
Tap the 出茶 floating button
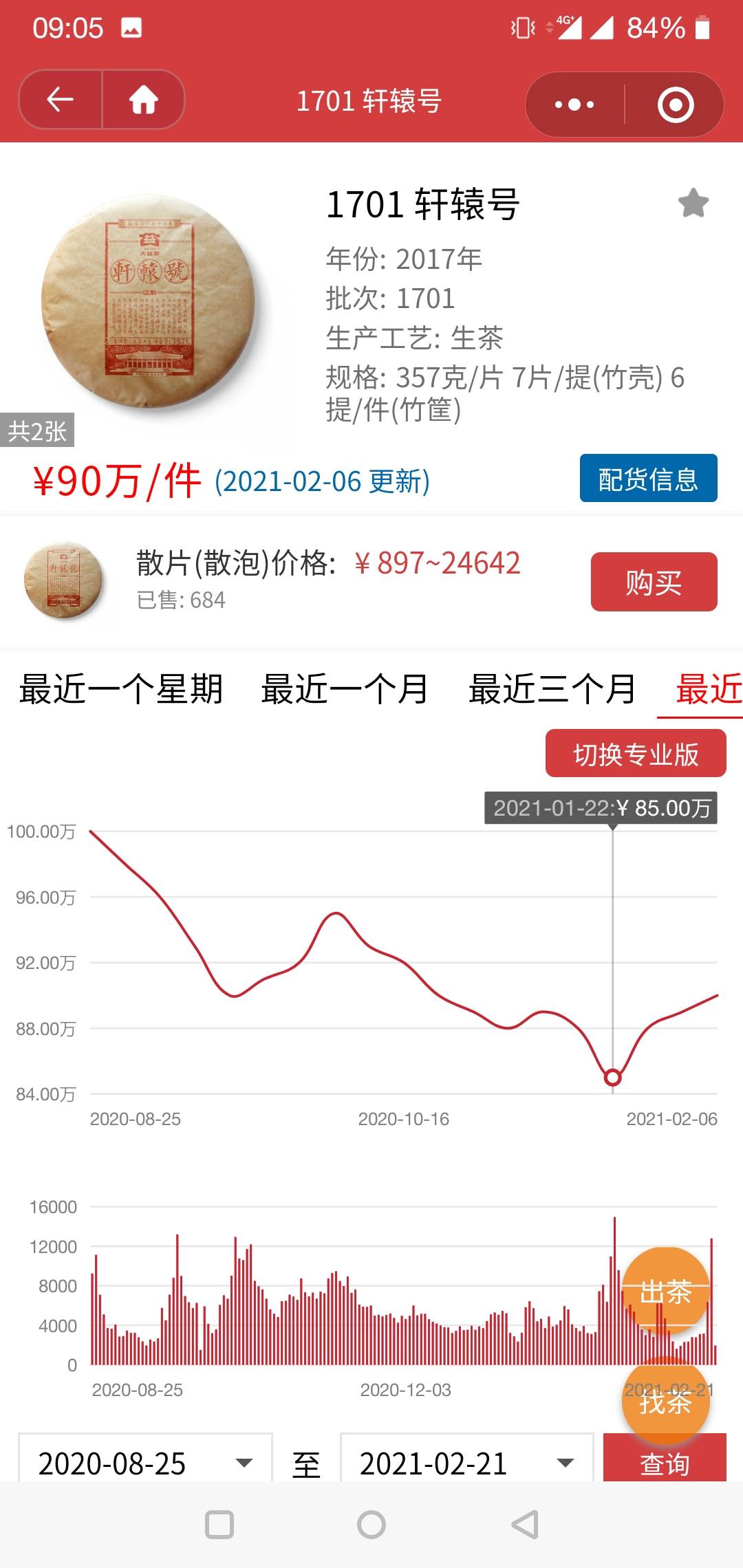(665, 1292)
